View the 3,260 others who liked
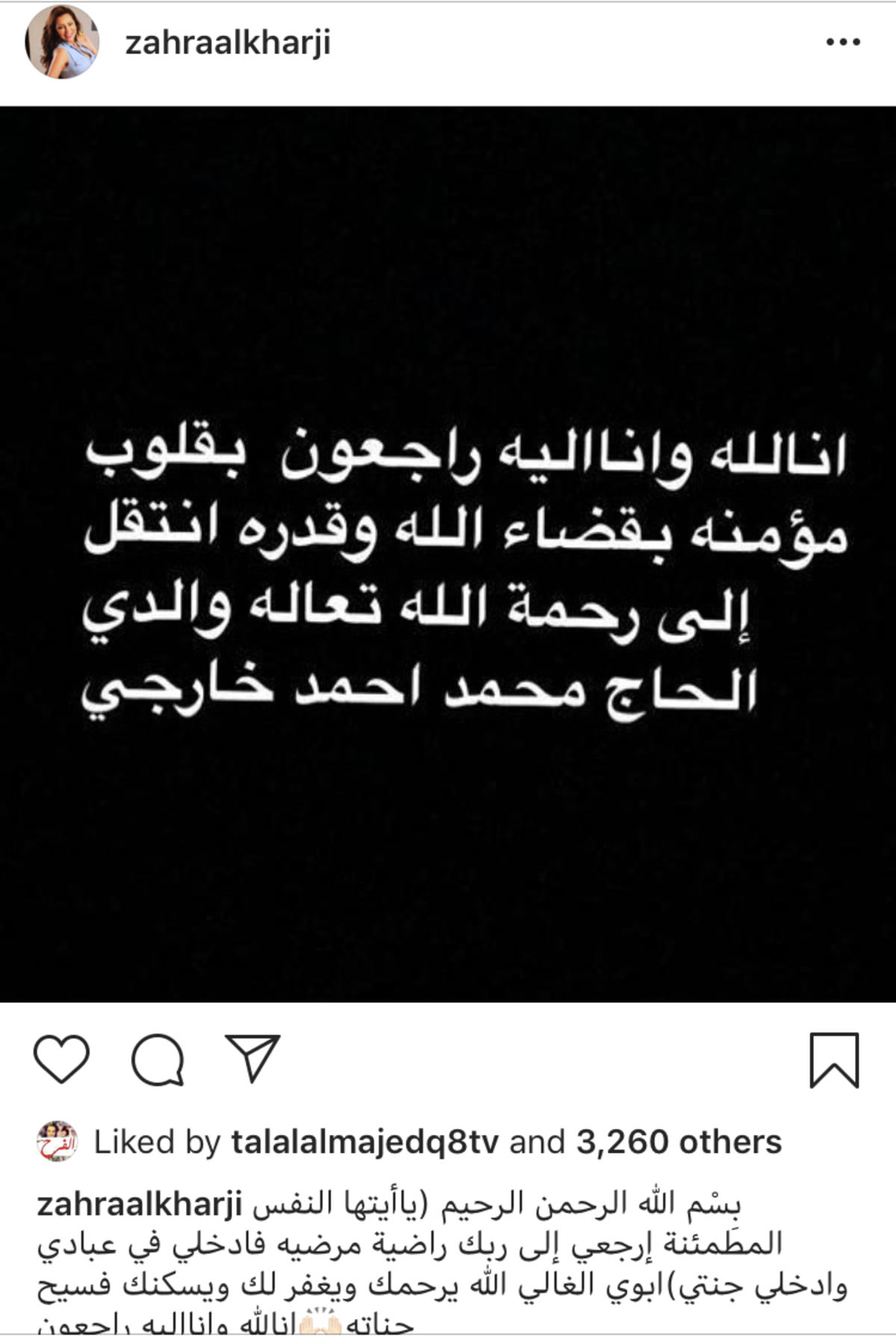896x1336 pixels. pyautogui.click(x=678, y=1142)
